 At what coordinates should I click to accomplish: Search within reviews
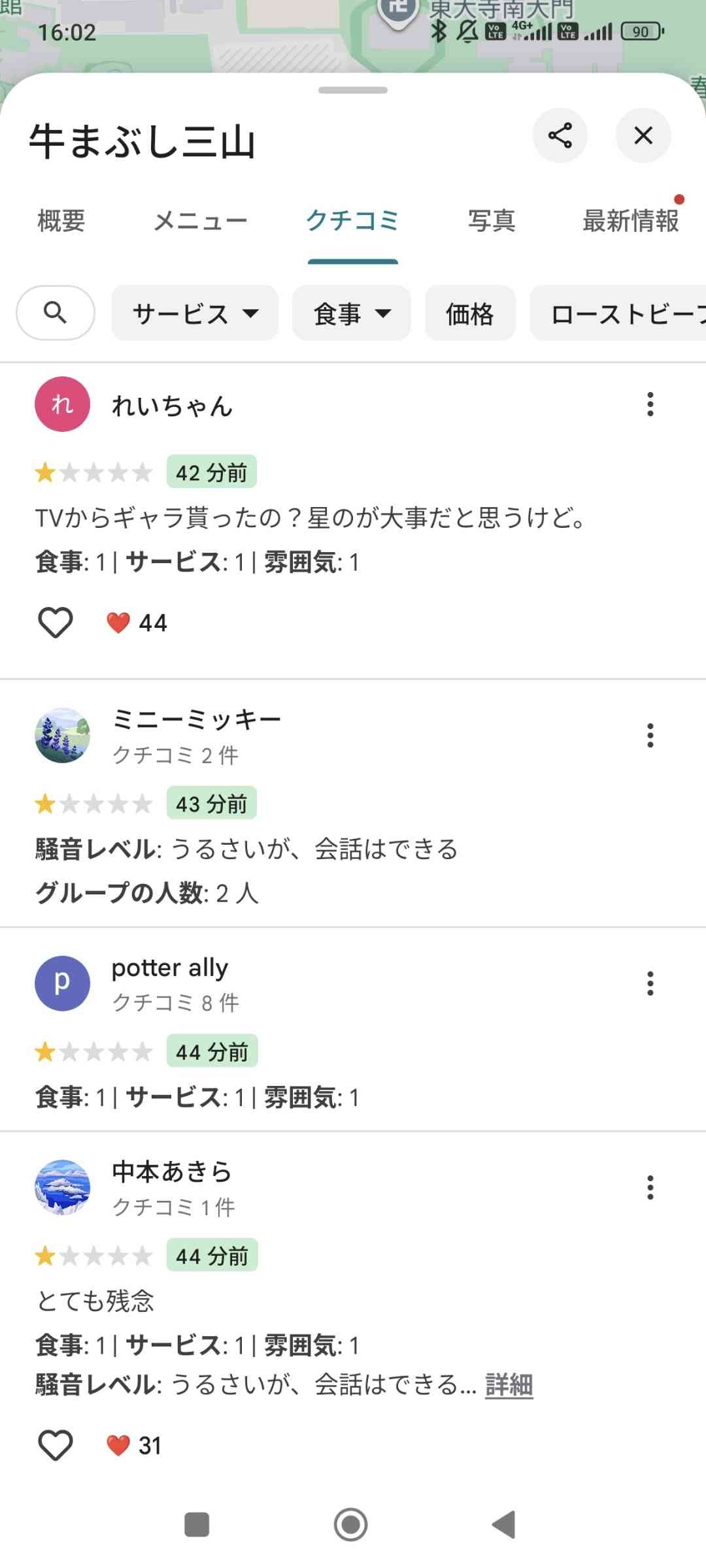pyautogui.click(x=56, y=313)
